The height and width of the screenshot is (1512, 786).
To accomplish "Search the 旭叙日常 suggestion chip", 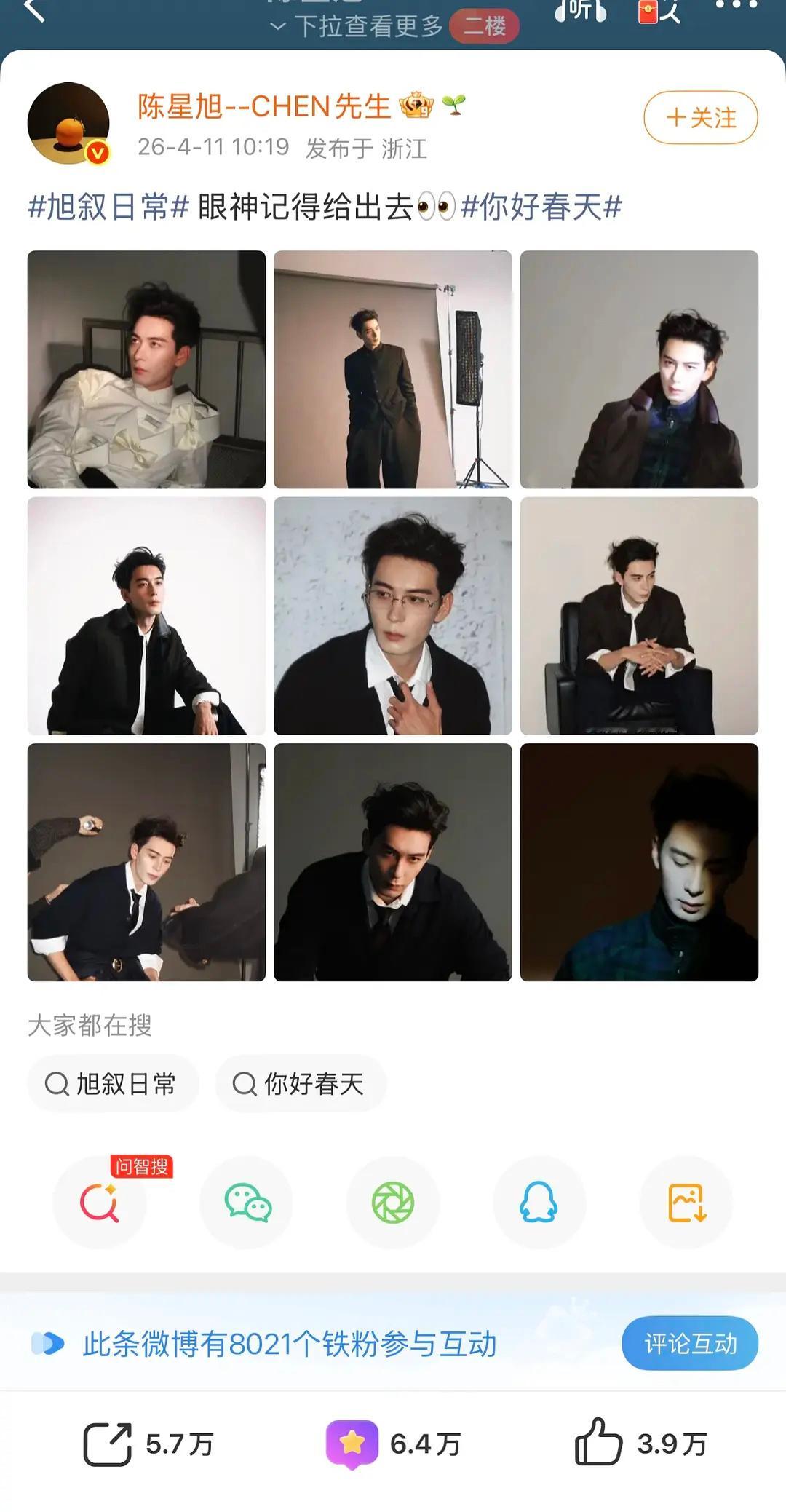I will point(113,1084).
